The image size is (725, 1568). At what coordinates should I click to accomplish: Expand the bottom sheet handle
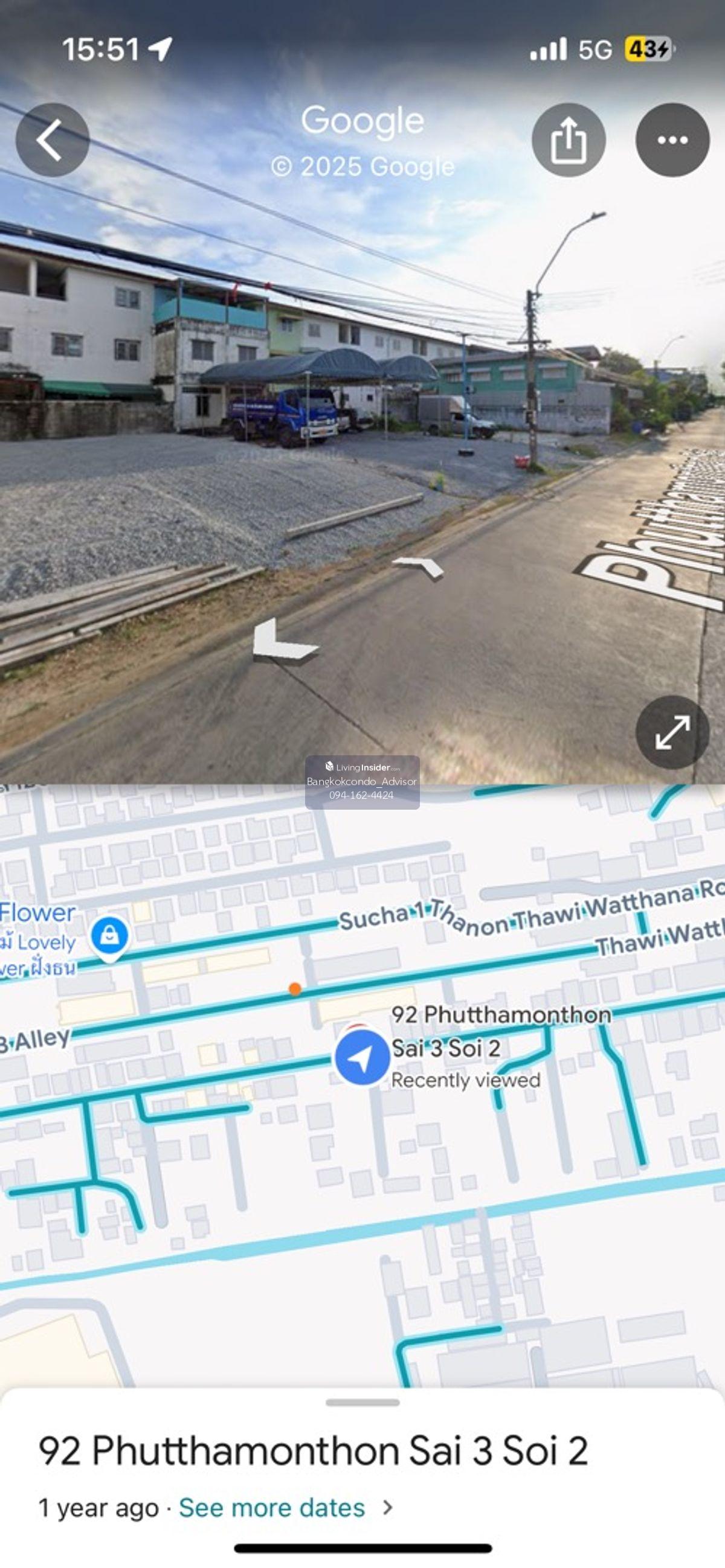point(362,1403)
